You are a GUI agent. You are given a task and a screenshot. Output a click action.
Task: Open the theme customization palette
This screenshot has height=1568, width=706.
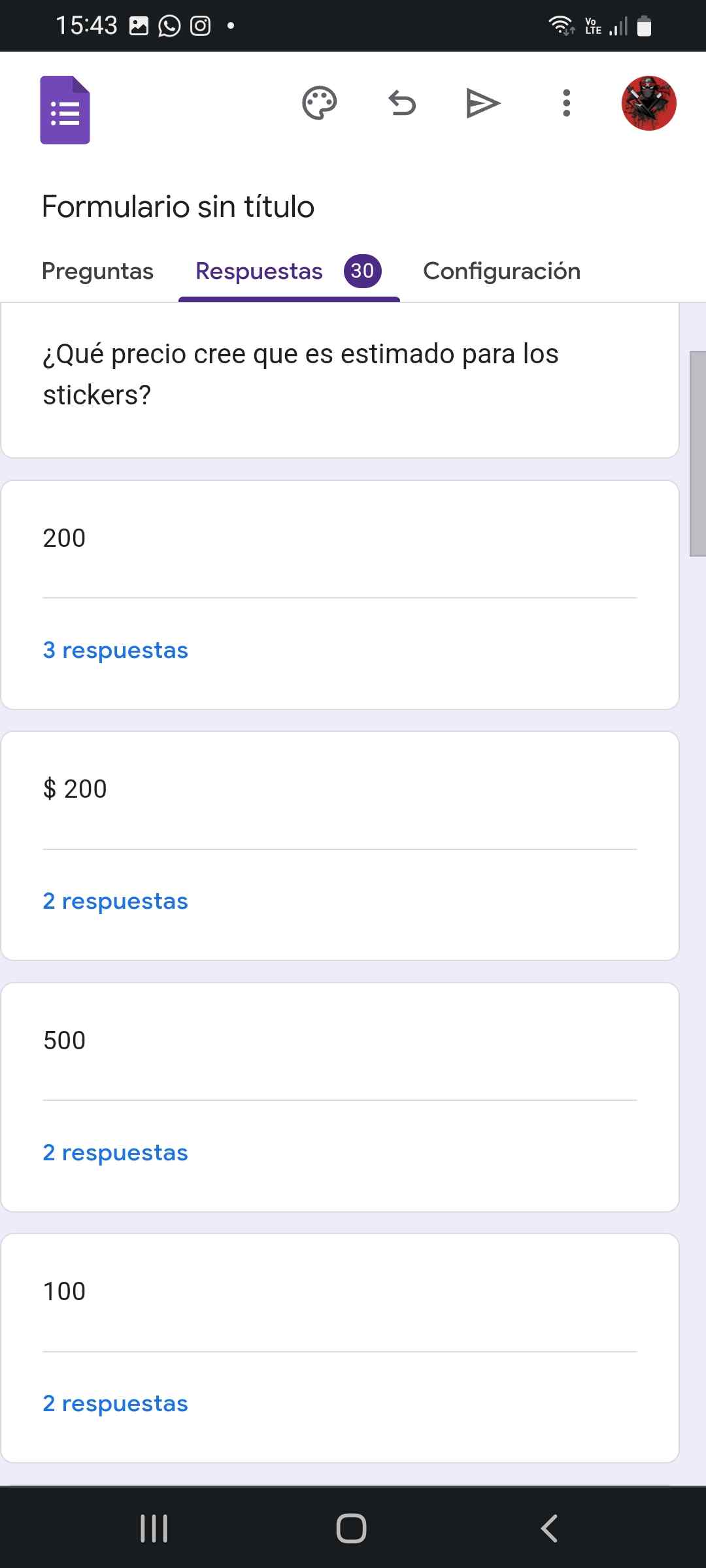point(319,103)
